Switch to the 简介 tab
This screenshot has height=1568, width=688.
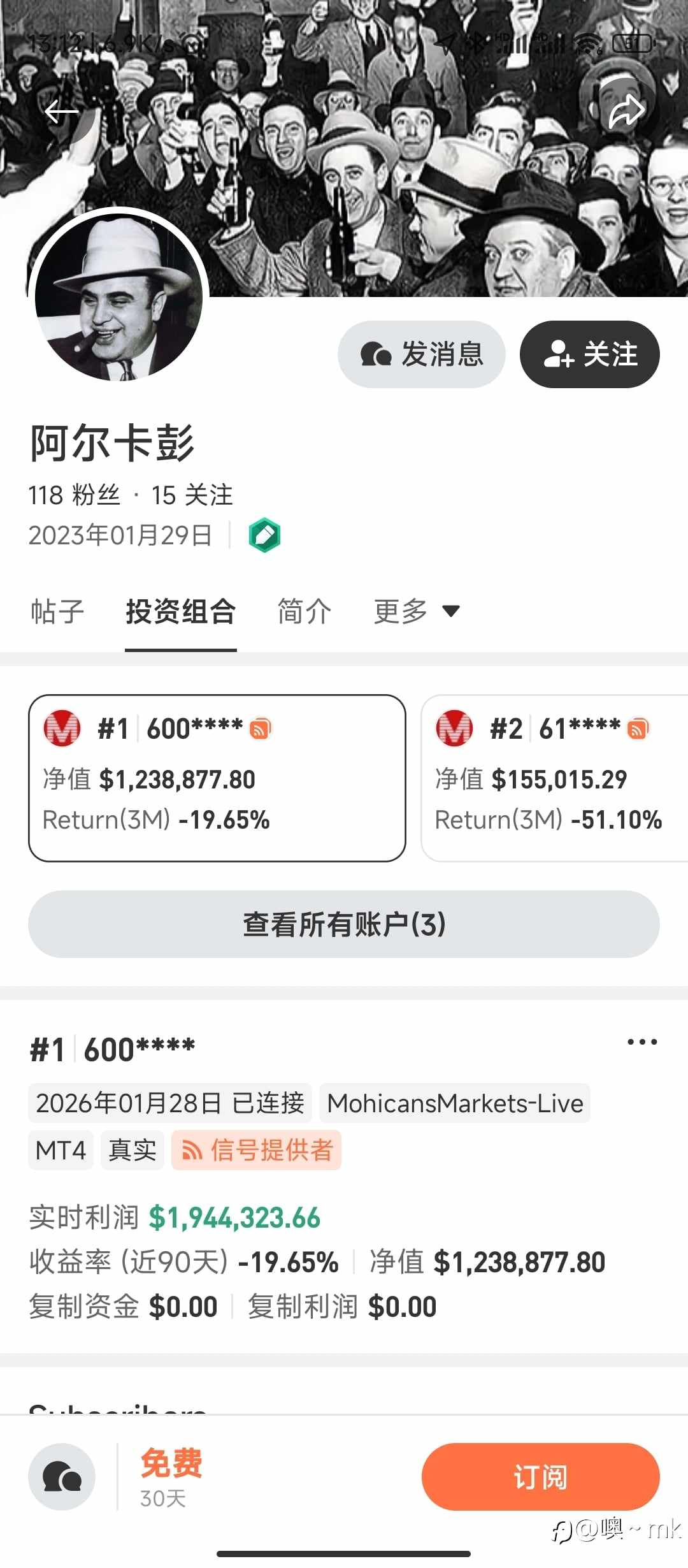pos(305,611)
